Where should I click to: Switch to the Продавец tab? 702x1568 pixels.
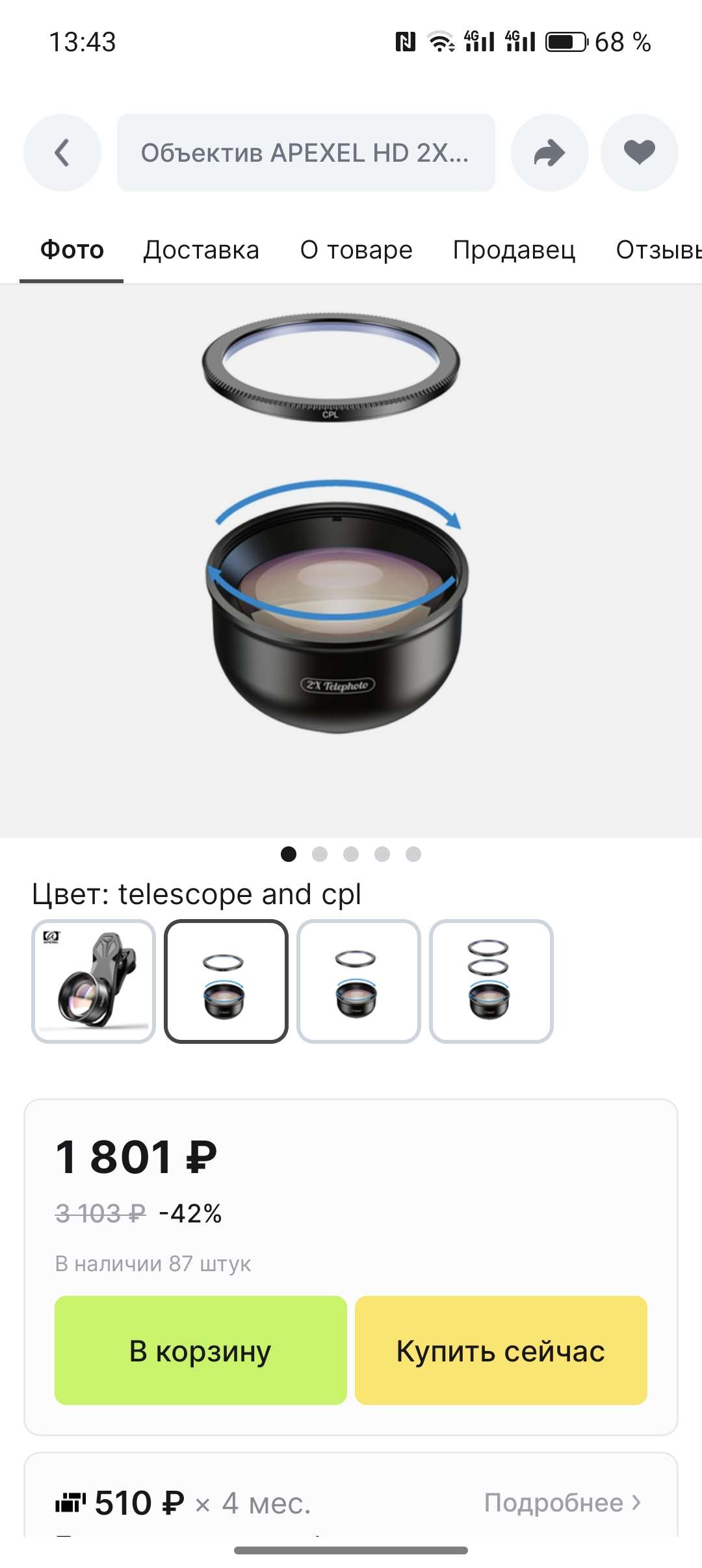(x=514, y=250)
